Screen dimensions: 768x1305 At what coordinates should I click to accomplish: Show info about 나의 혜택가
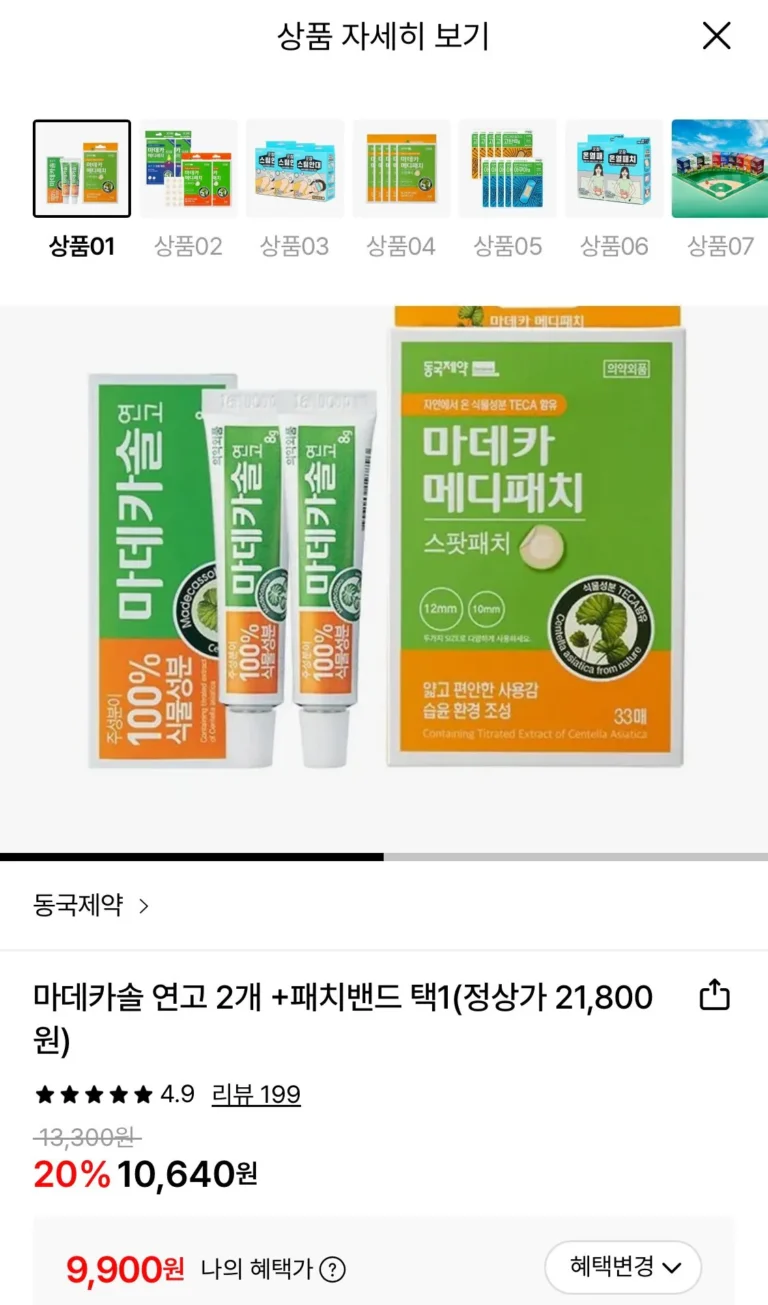(x=332, y=1270)
